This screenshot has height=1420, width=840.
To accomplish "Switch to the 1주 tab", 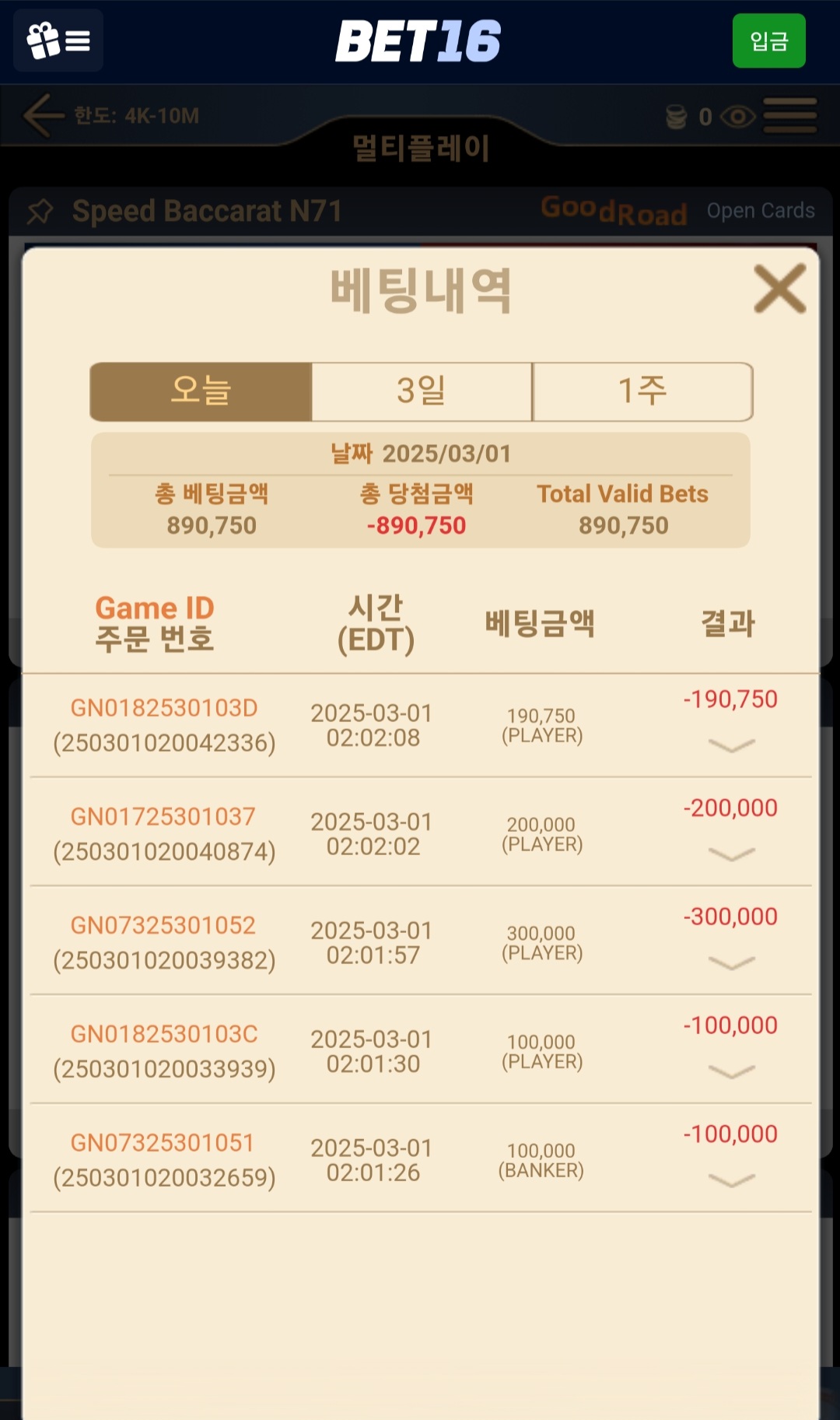I will (x=642, y=391).
